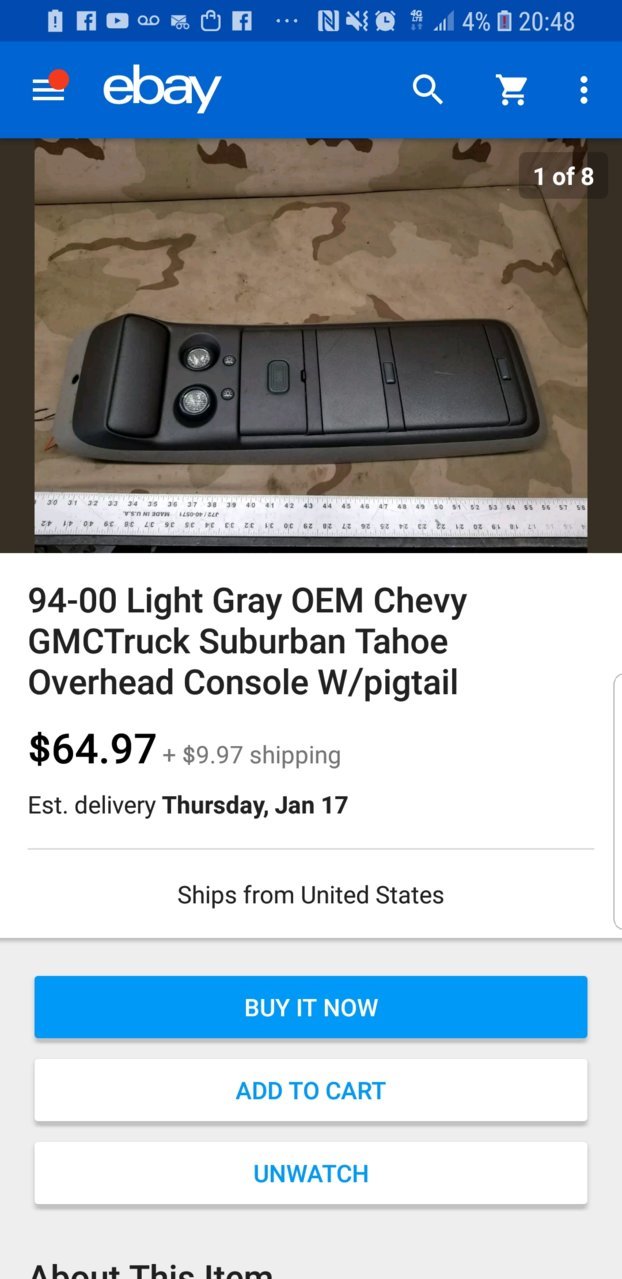622x1279 pixels.
Task: Tap Add to Cart
Action: [x=311, y=1091]
